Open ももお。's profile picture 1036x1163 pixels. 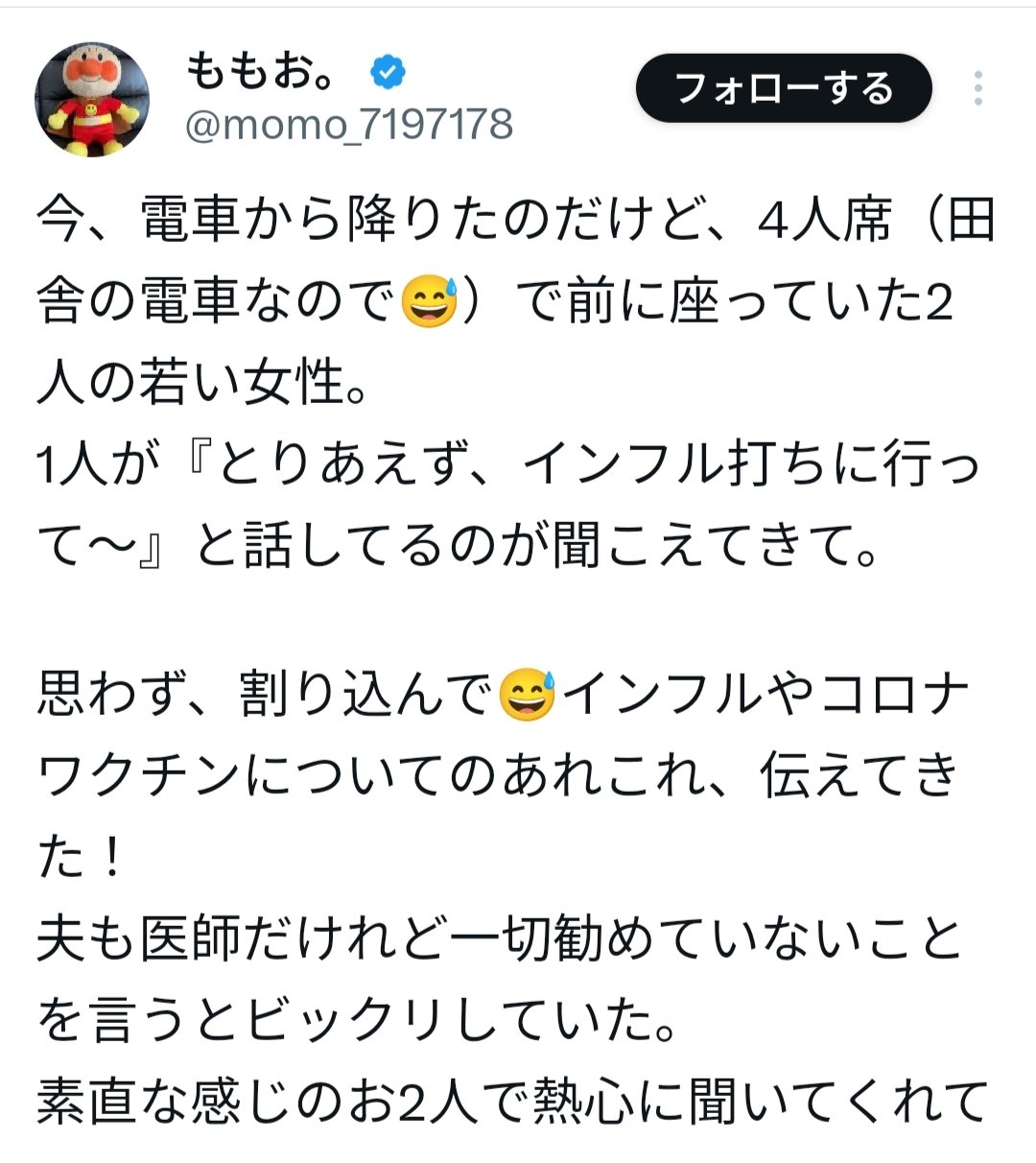(x=92, y=98)
